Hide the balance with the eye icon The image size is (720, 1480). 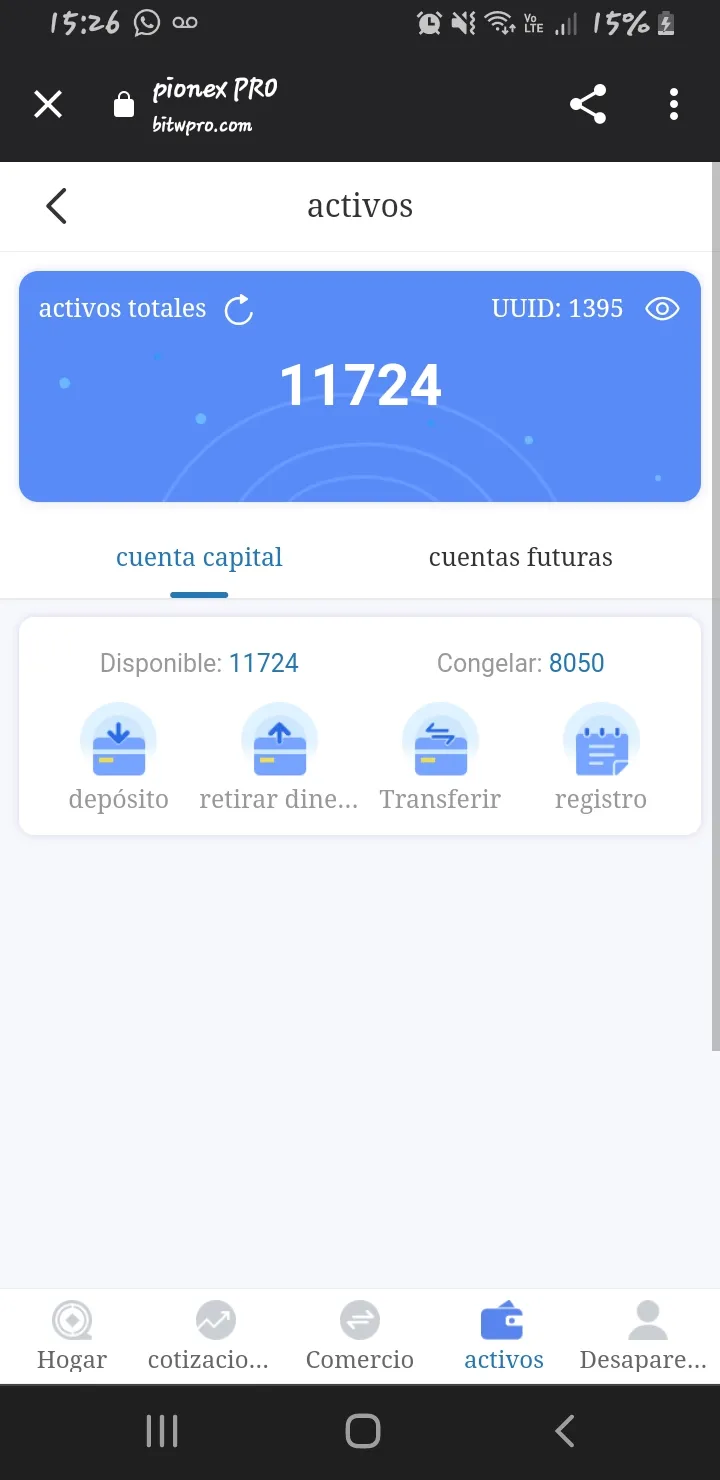[662, 309]
